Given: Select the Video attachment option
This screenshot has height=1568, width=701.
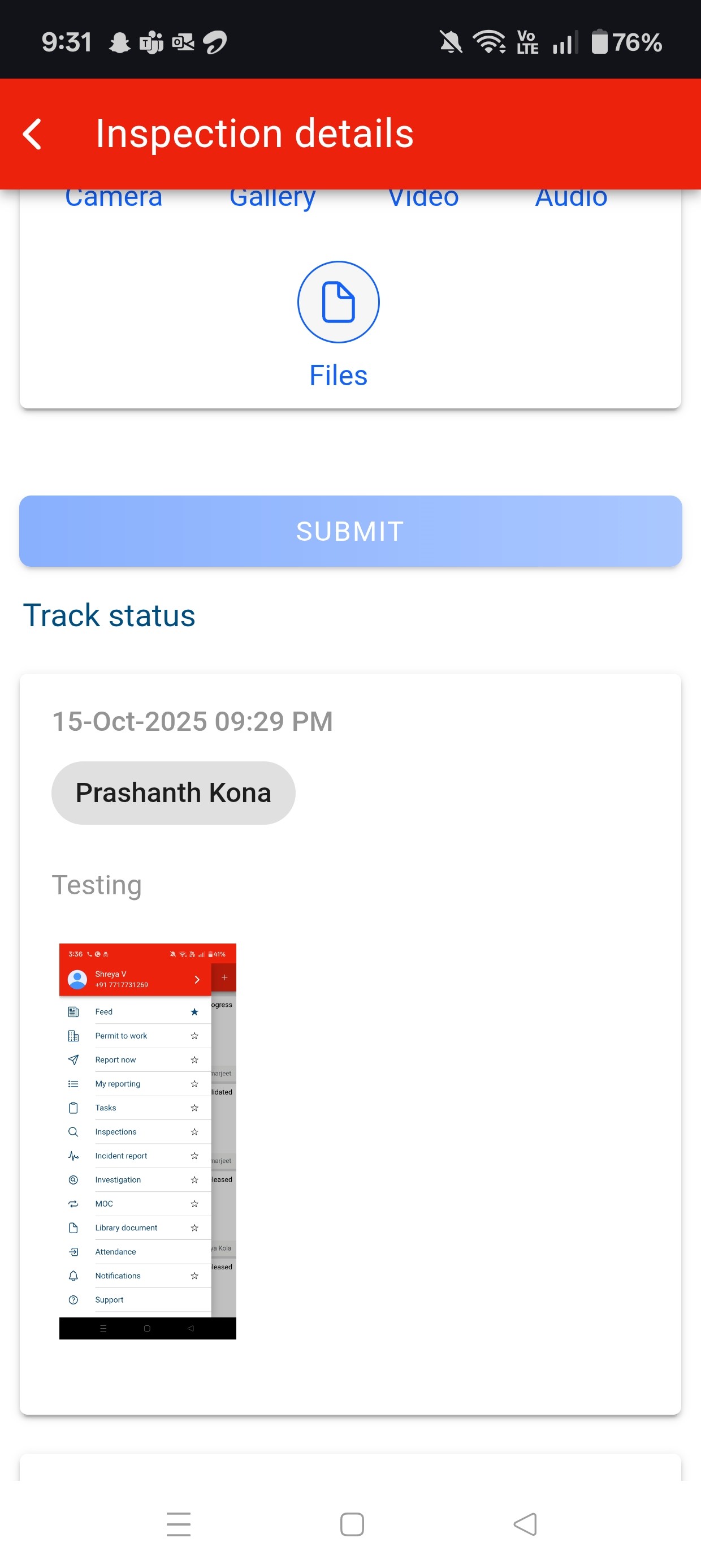Looking at the screenshot, I should click(x=423, y=199).
